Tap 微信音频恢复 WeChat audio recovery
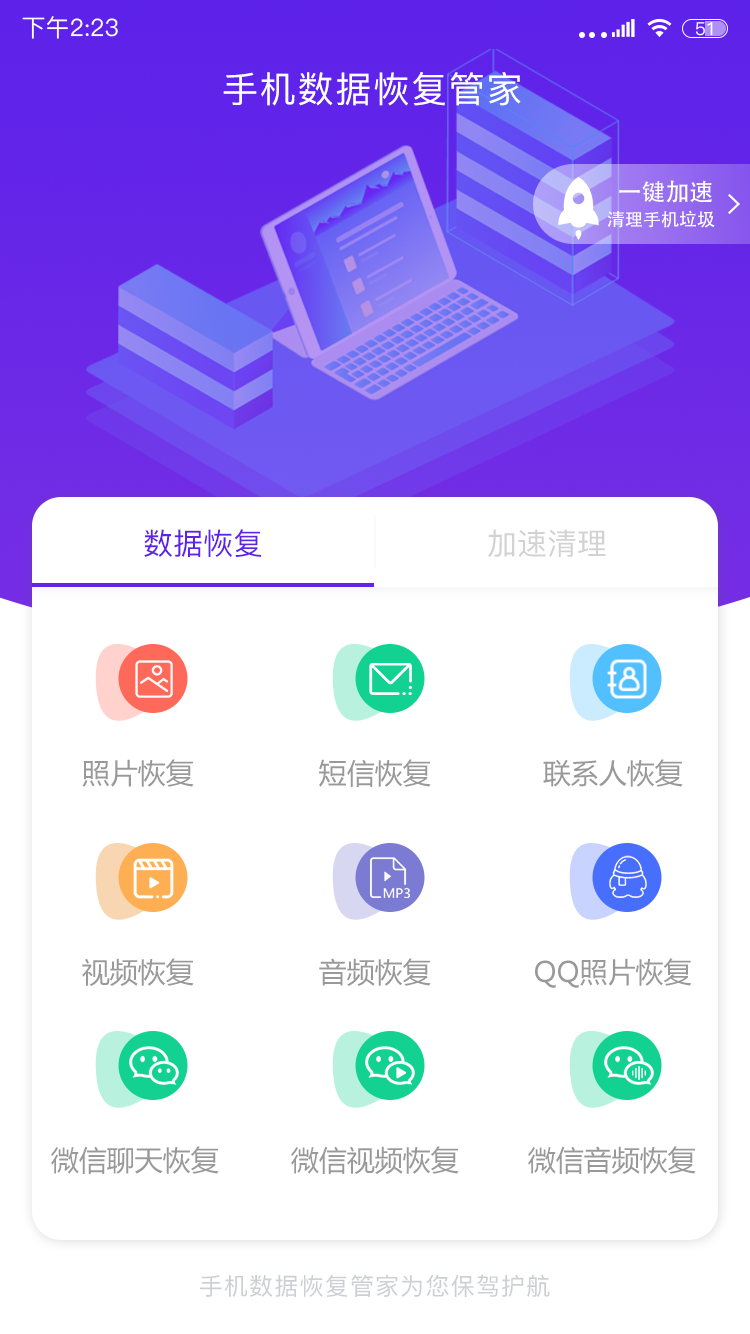Screen dimensions: 750x1334 click(x=613, y=1102)
